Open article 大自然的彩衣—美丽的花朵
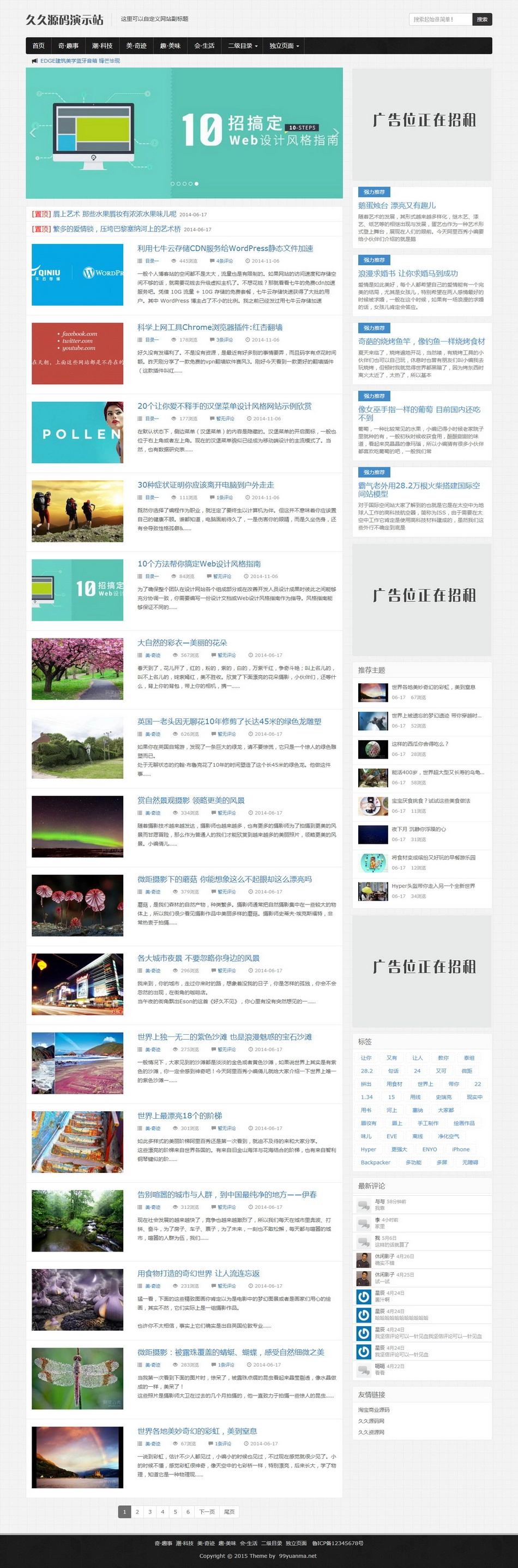The height and width of the screenshot is (1568, 518). 182,643
